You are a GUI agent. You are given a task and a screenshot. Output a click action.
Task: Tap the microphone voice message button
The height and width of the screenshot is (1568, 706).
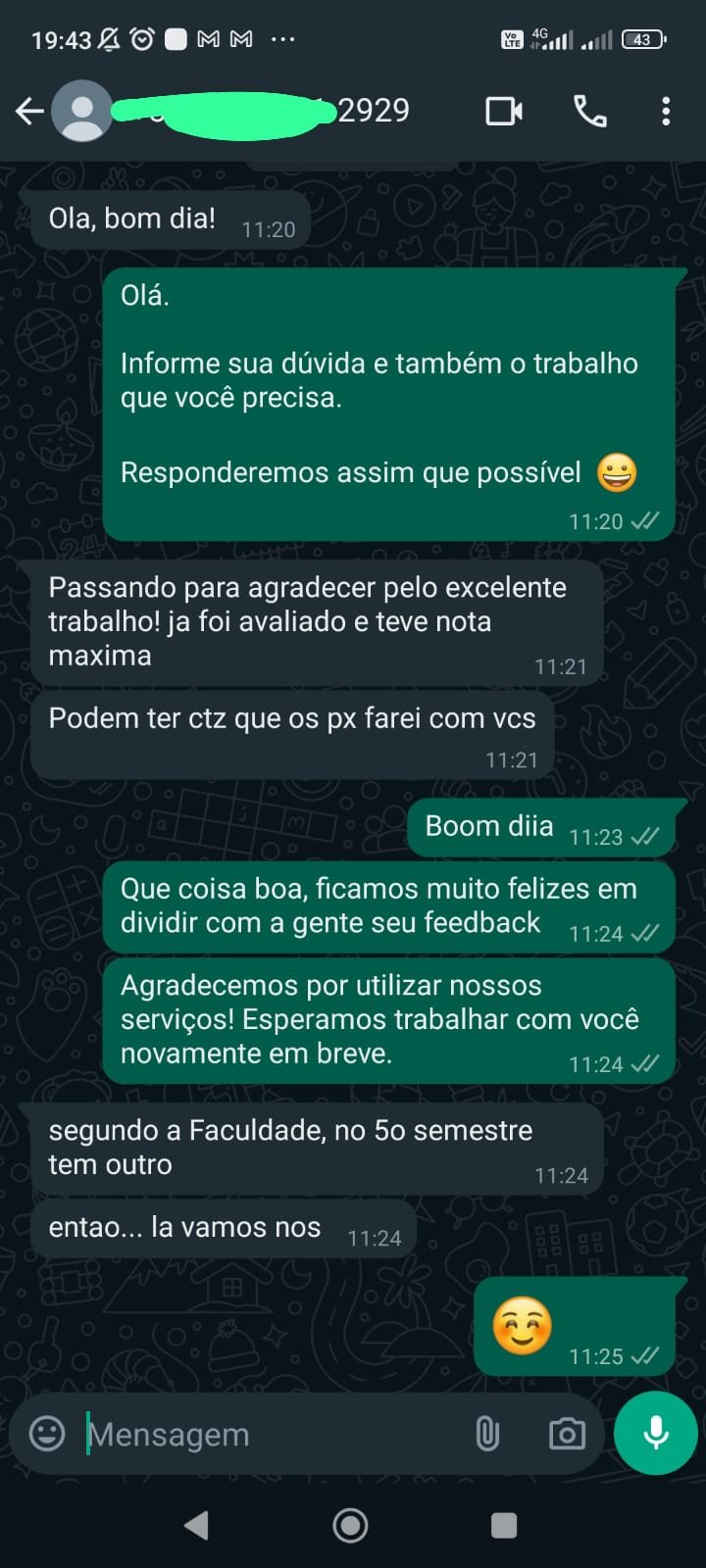655,1433
